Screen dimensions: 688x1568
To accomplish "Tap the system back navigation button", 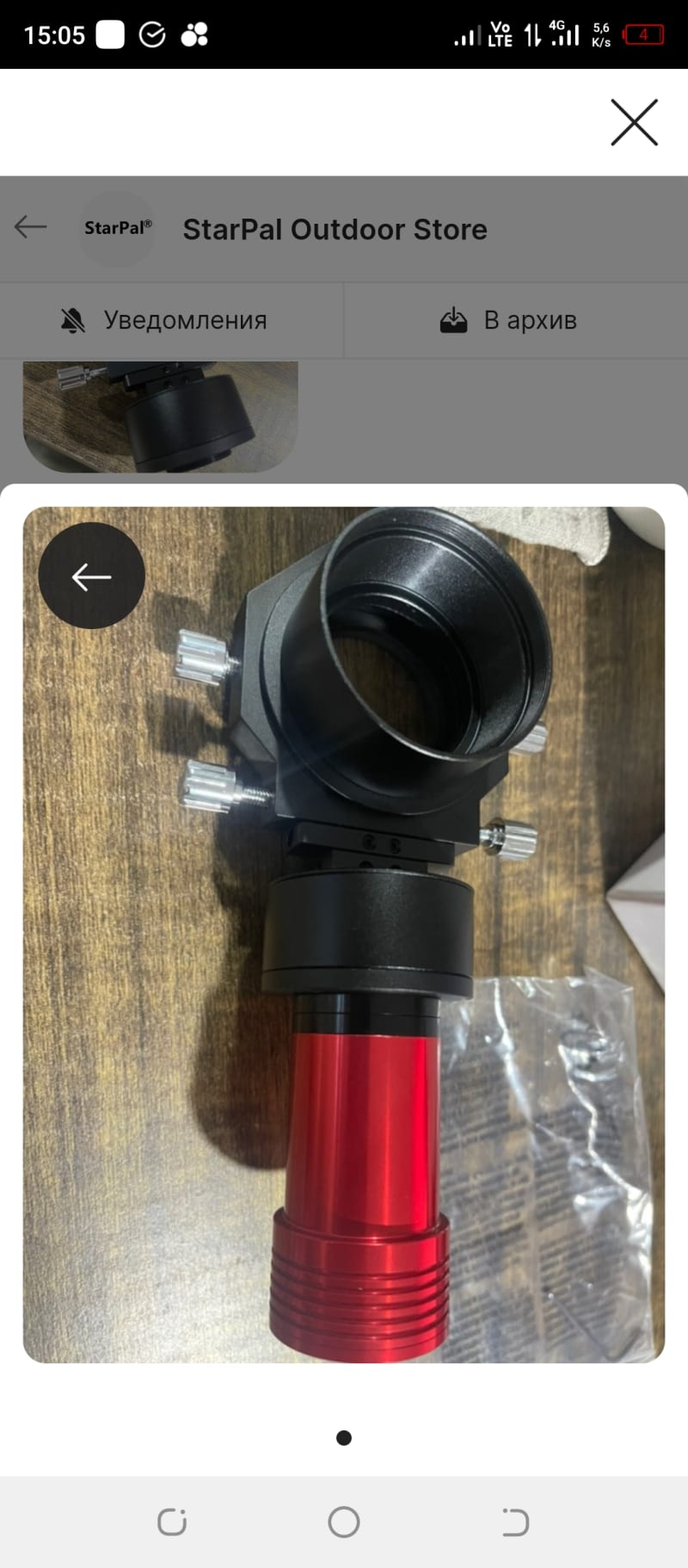I will tap(514, 1522).
